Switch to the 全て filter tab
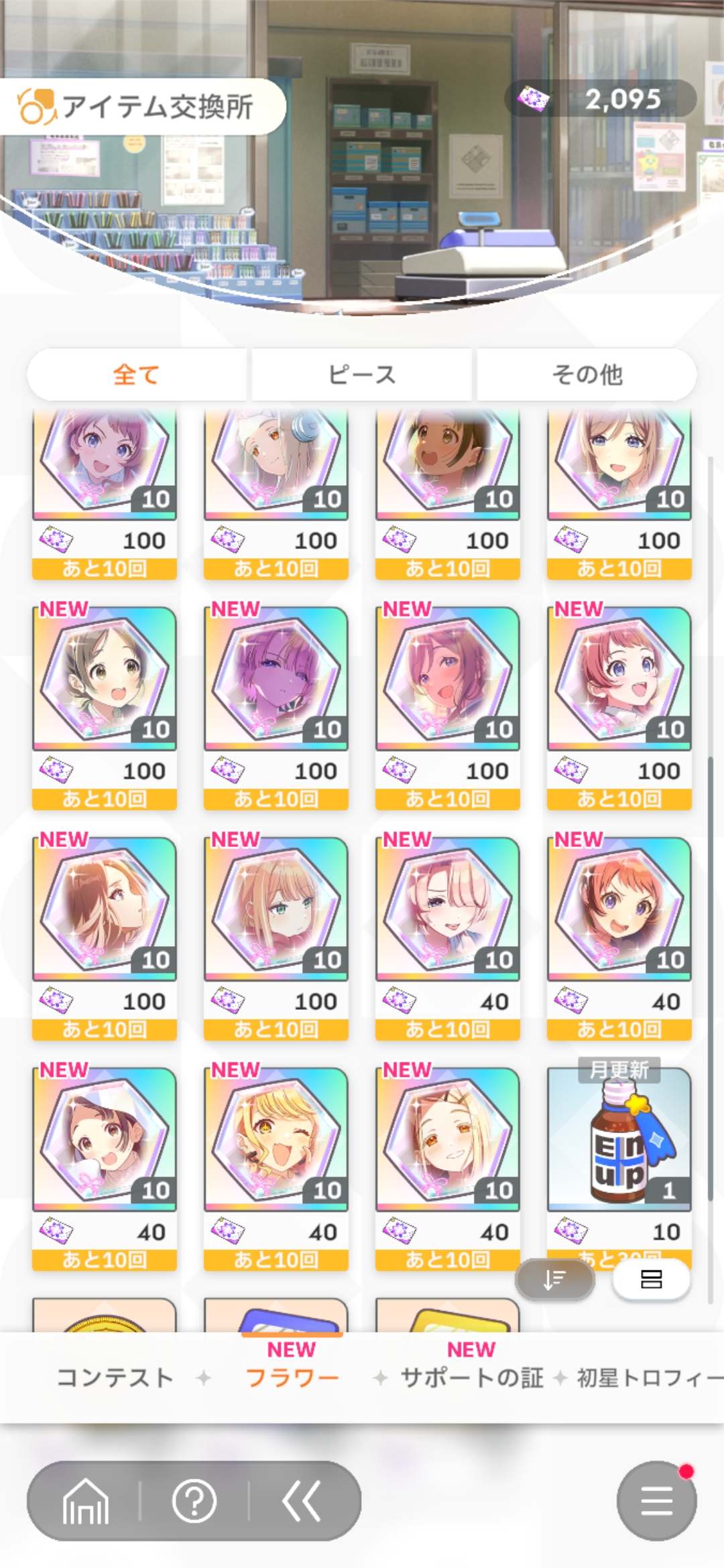724x1568 pixels. [137, 375]
